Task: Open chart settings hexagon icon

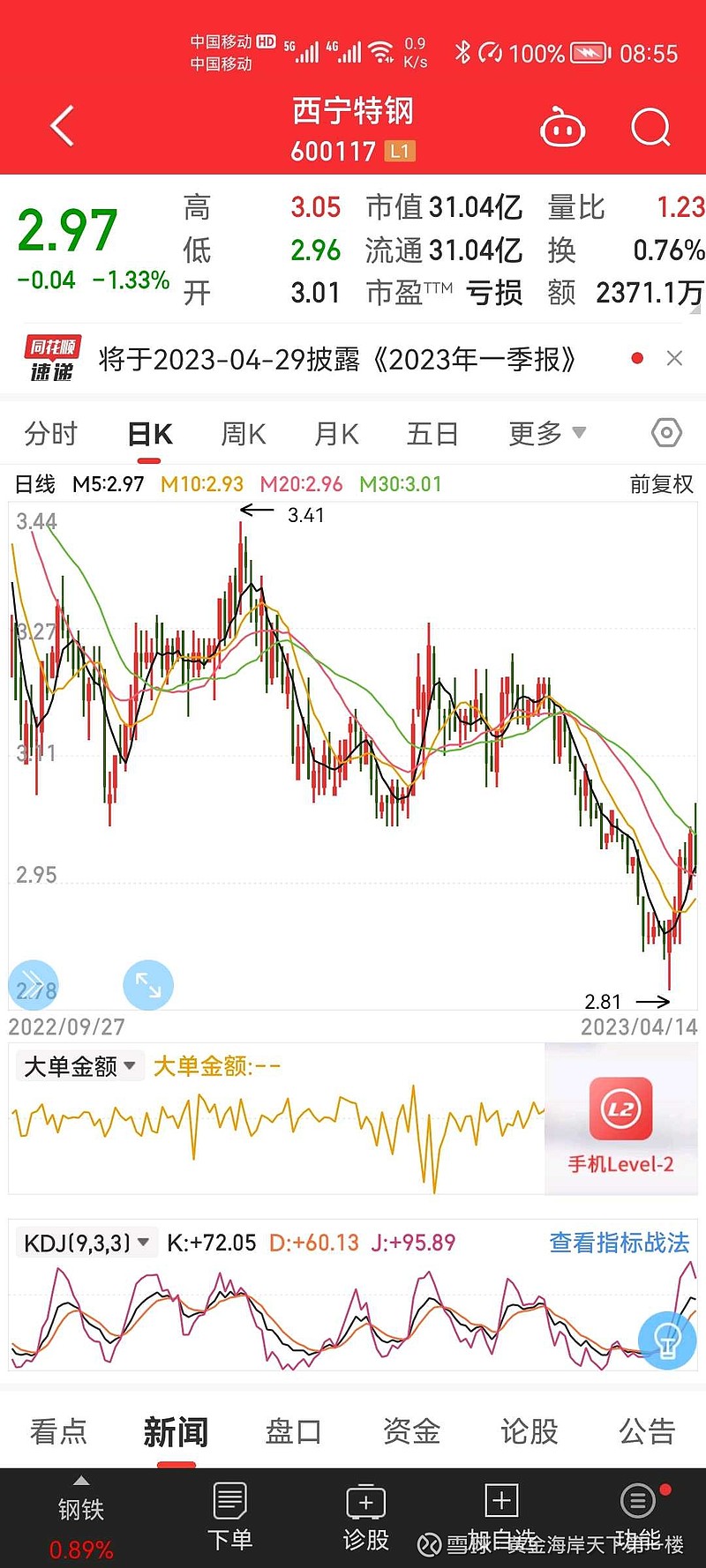Action: tap(666, 433)
